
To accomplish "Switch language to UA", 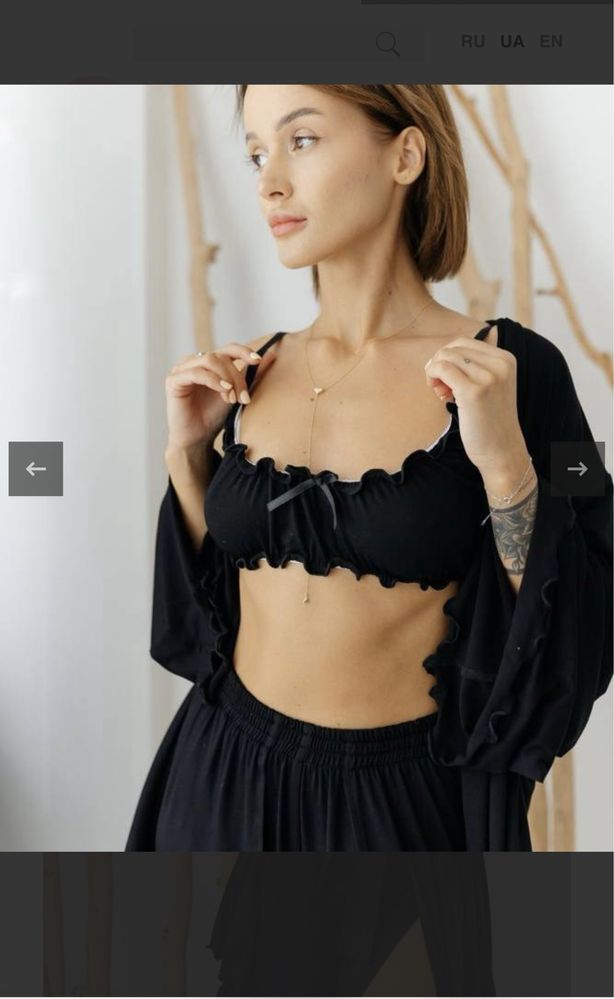I will coord(512,42).
